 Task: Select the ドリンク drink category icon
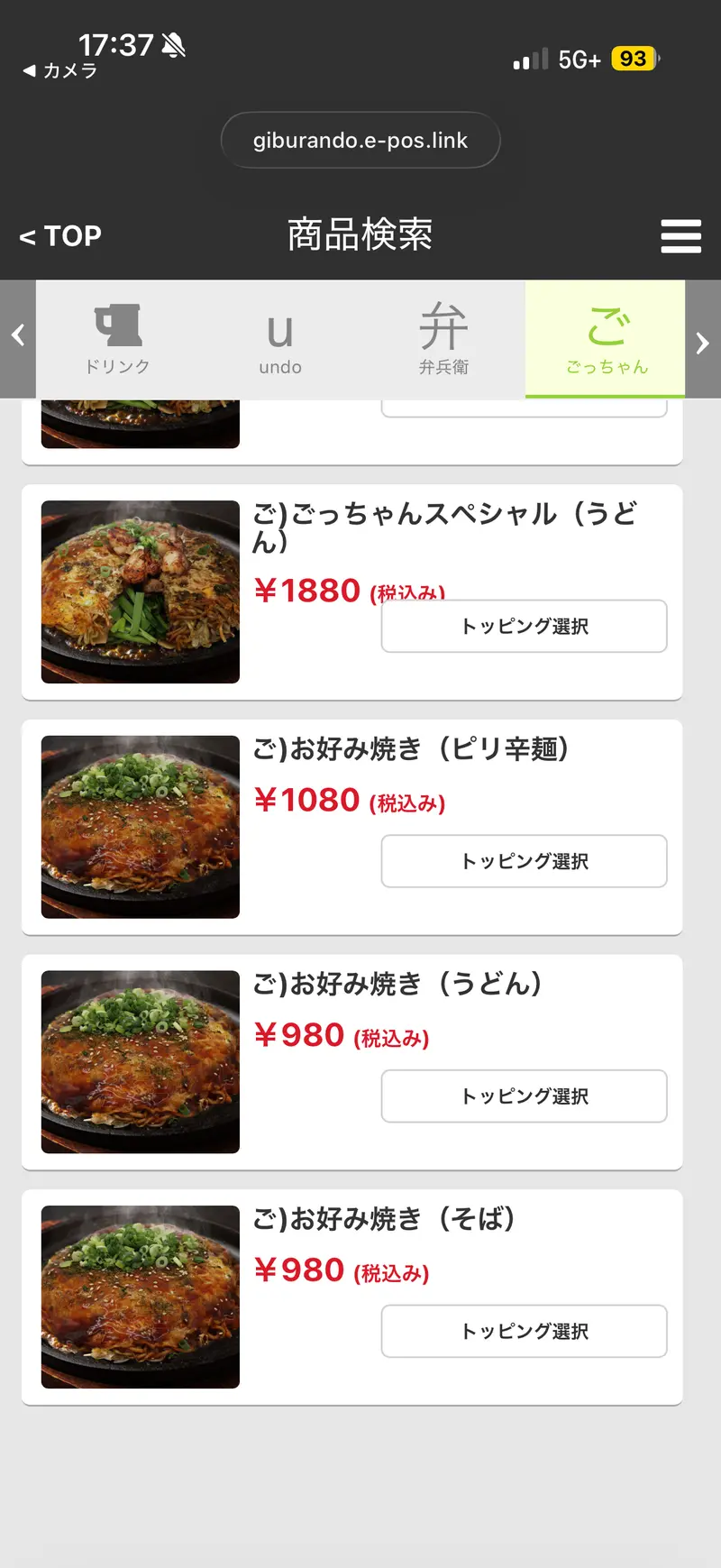(117, 338)
